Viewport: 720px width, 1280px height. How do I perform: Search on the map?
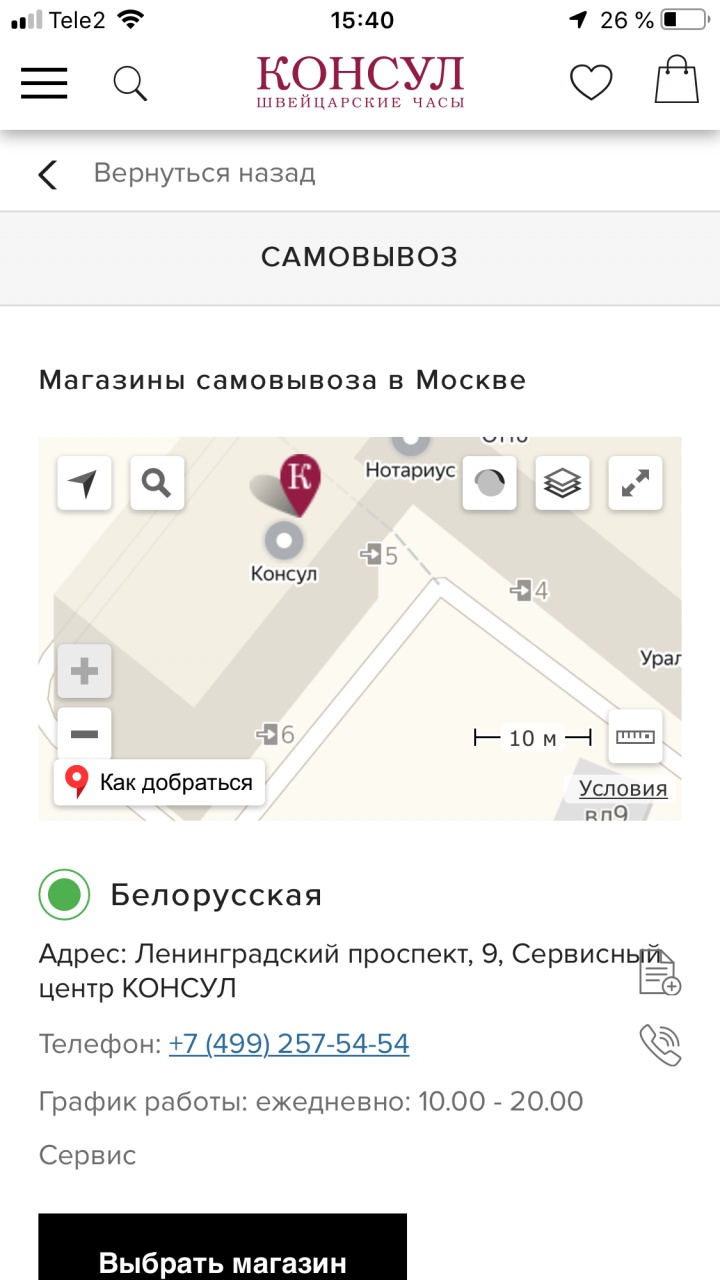(x=157, y=483)
